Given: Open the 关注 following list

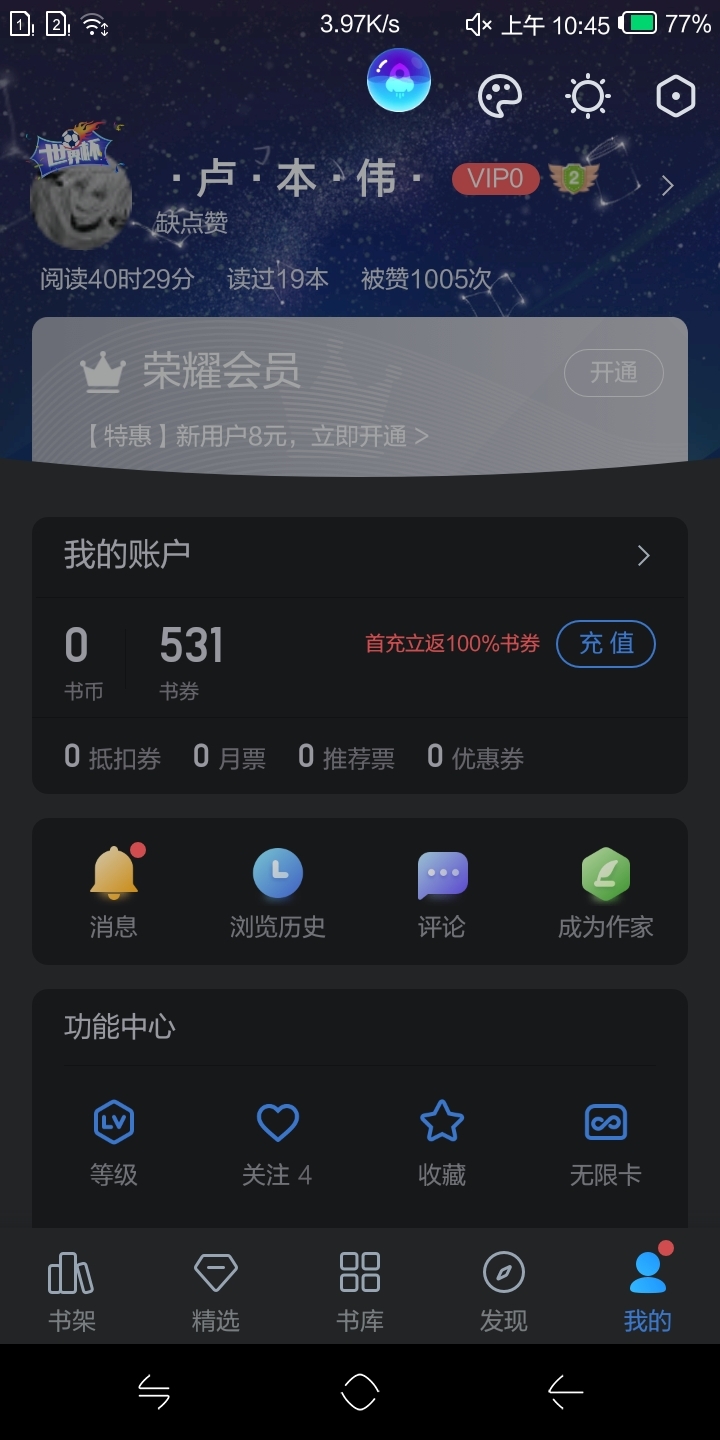Looking at the screenshot, I should (x=277, y=1142).
